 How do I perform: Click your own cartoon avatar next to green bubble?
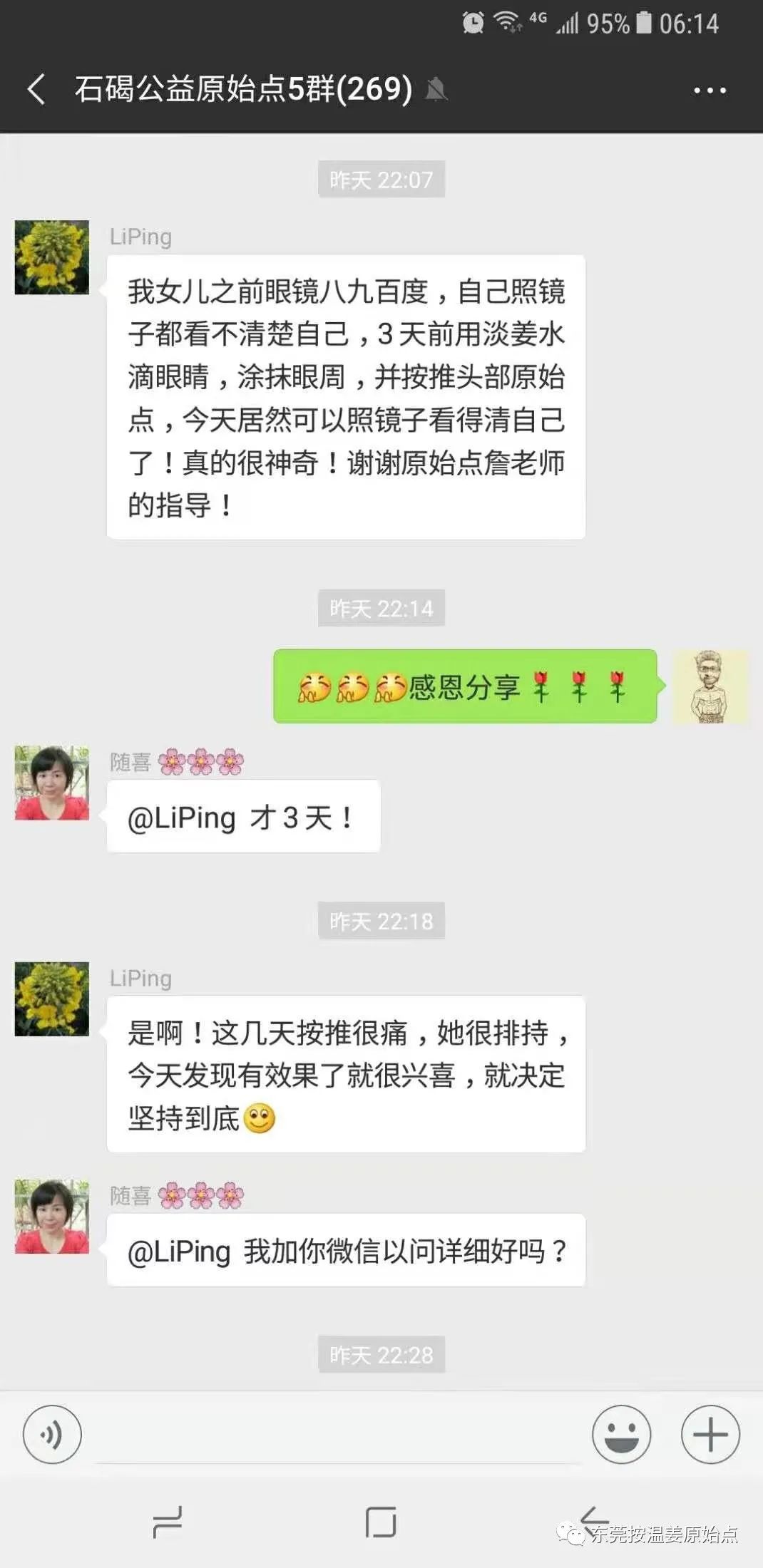[711, 688]
